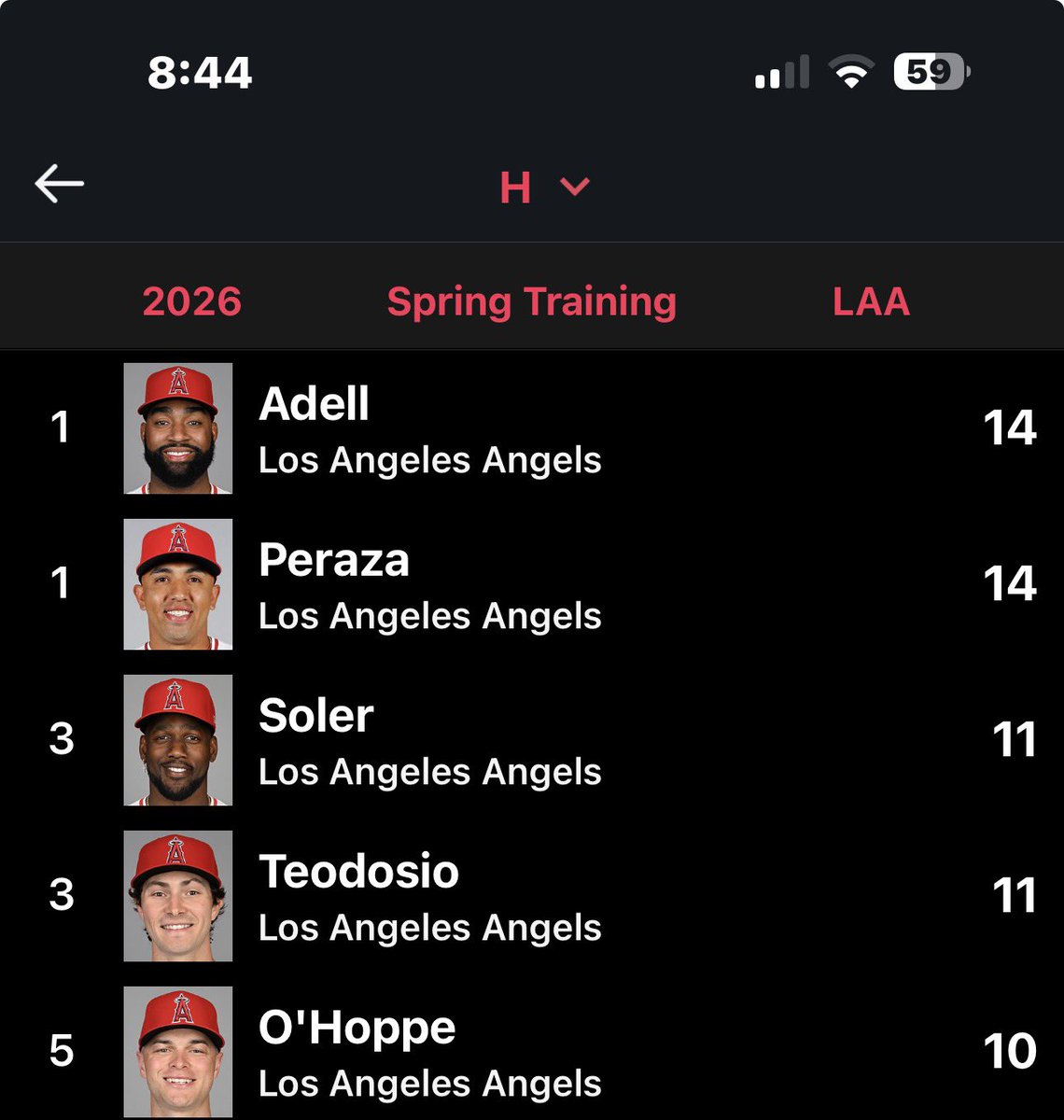Viewport: 1064px width, 1120px height.
Task: Go back using the arrow
Action: (60, 184)
